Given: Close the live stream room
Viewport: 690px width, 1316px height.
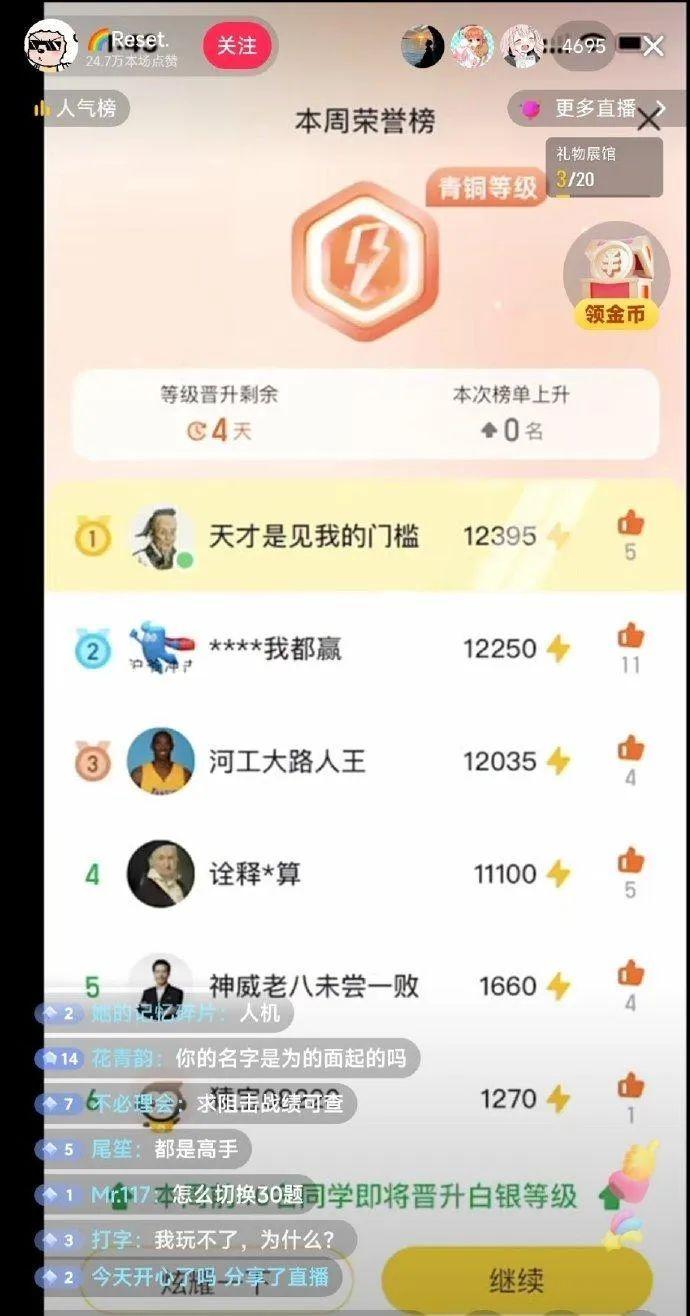Looking at the screenshot, I should [654, 46].
